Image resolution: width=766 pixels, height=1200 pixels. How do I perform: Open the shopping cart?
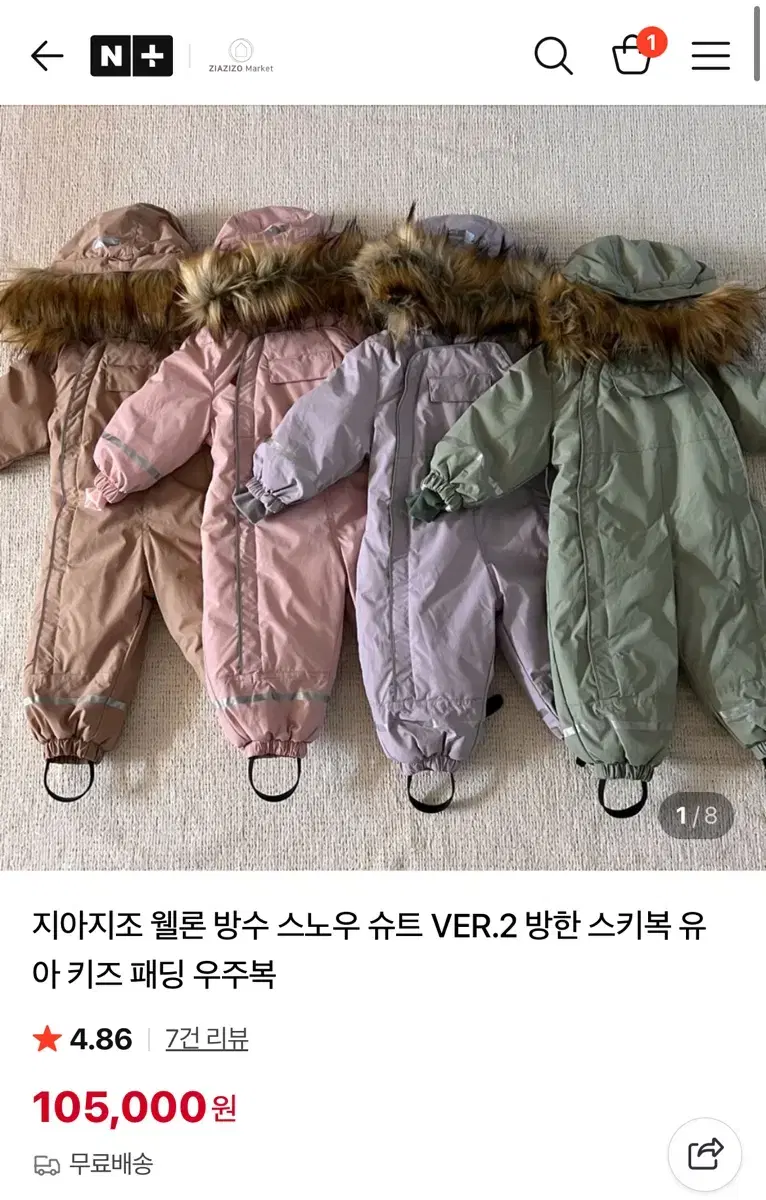pos(629,60)
